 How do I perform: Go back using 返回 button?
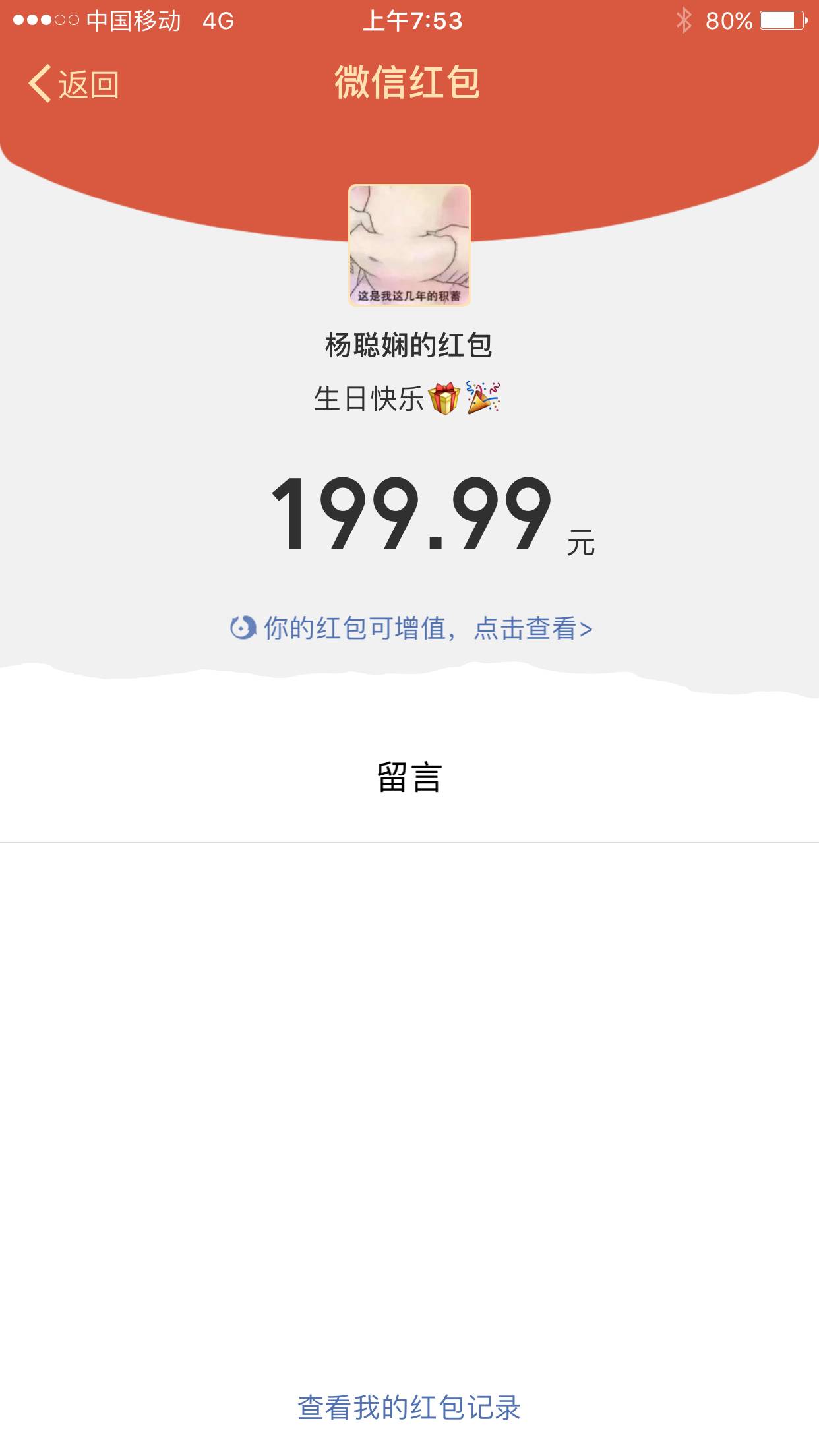pos(74,84)
